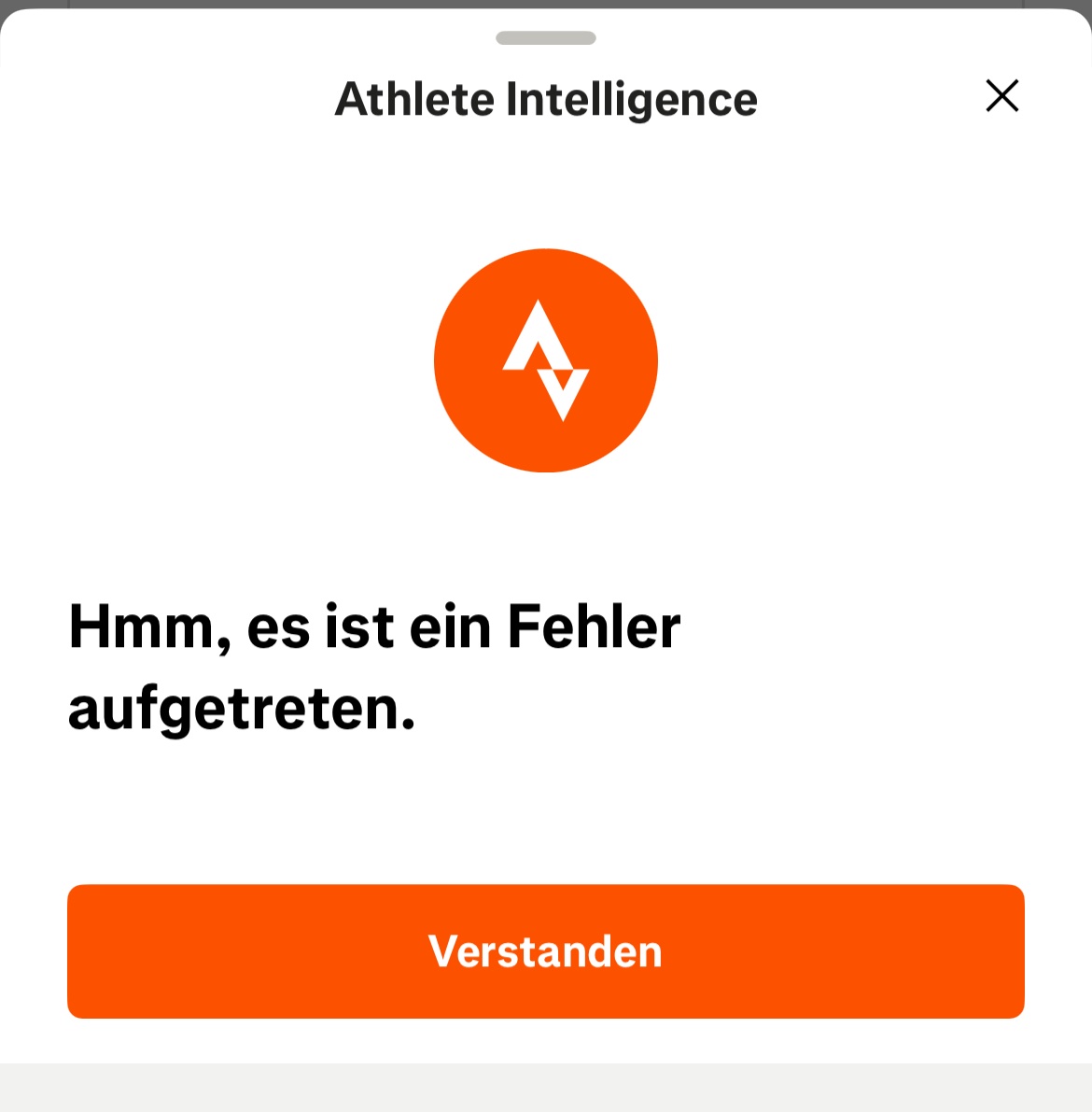Tap the Verstanden button
1092x1112 pixels.
tap(546, 950)
